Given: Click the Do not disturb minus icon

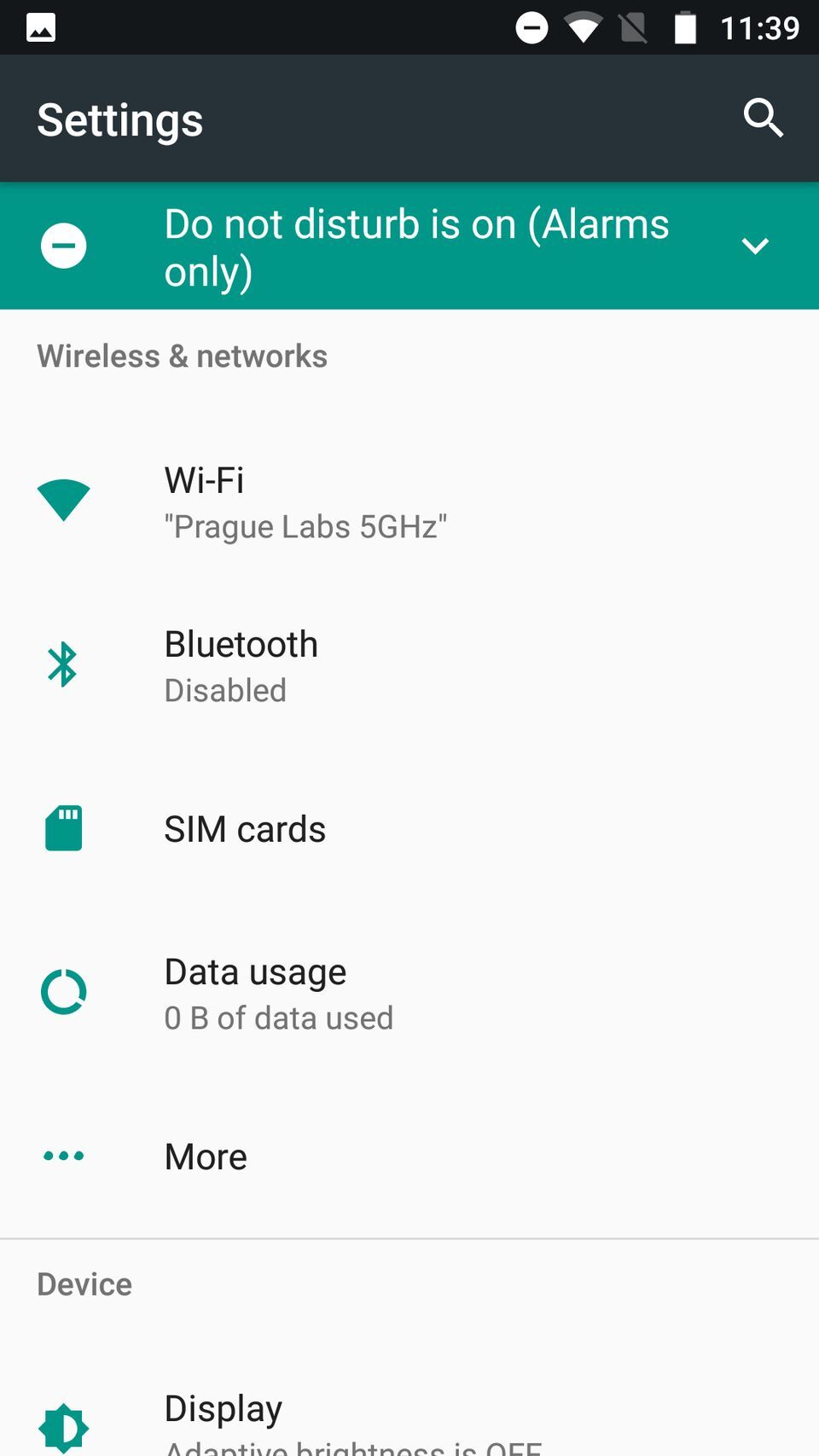Looking at the screenshot, I should [x=64, y=245].
